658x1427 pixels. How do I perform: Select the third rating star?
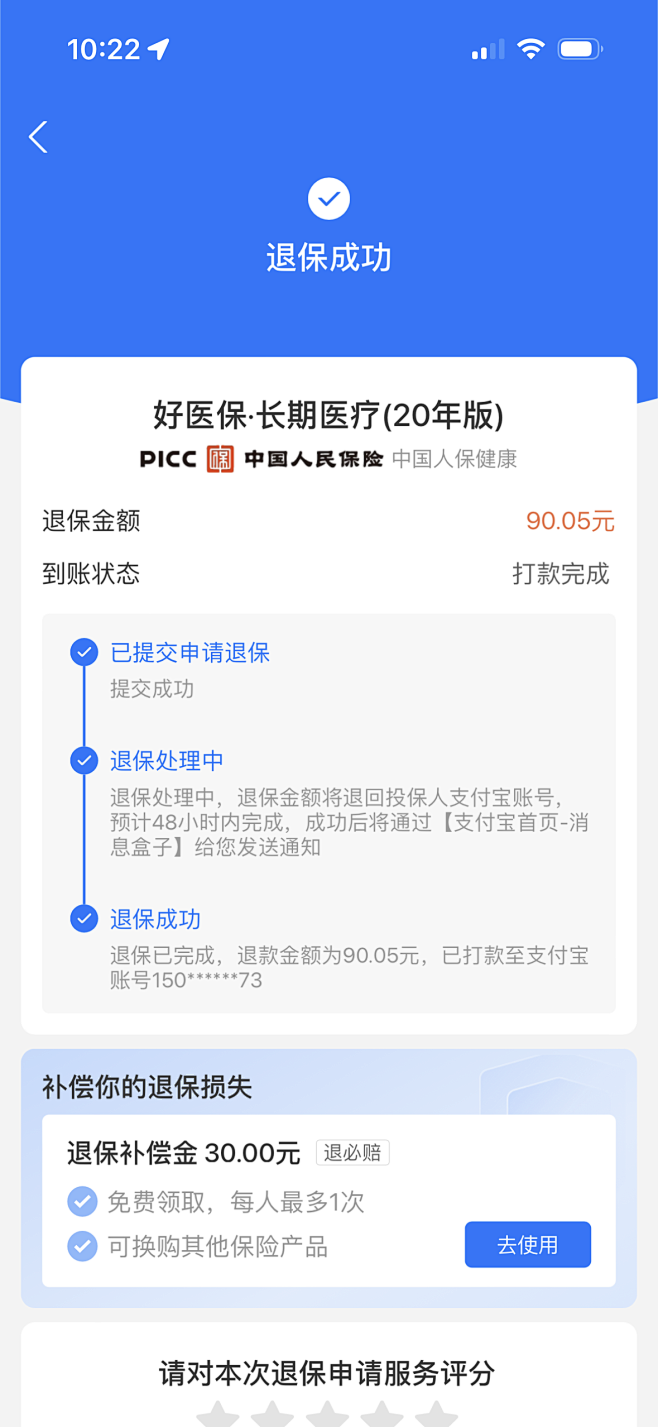pyautogui.click(x=327, y=1415)
